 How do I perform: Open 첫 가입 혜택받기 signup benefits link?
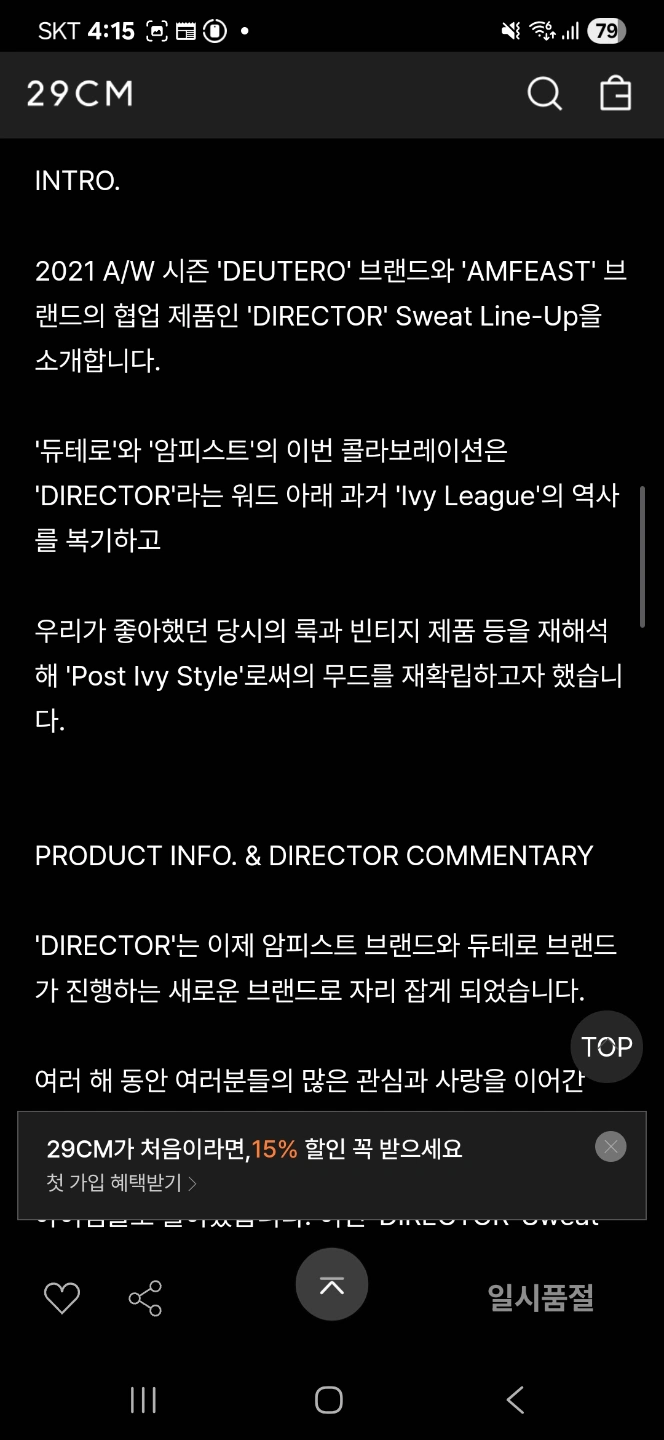click(x=122, y=1183)
